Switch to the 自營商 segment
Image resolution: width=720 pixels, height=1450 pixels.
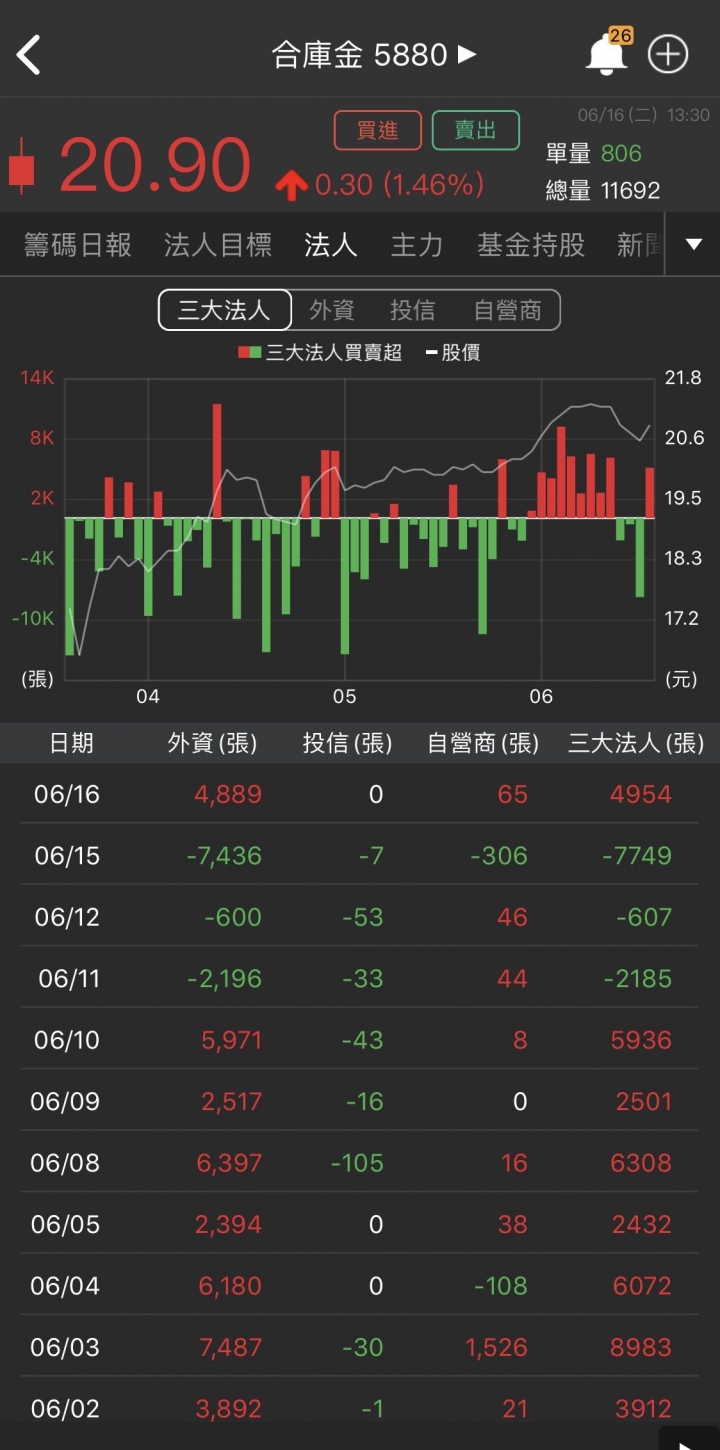(x=508, y=310)
